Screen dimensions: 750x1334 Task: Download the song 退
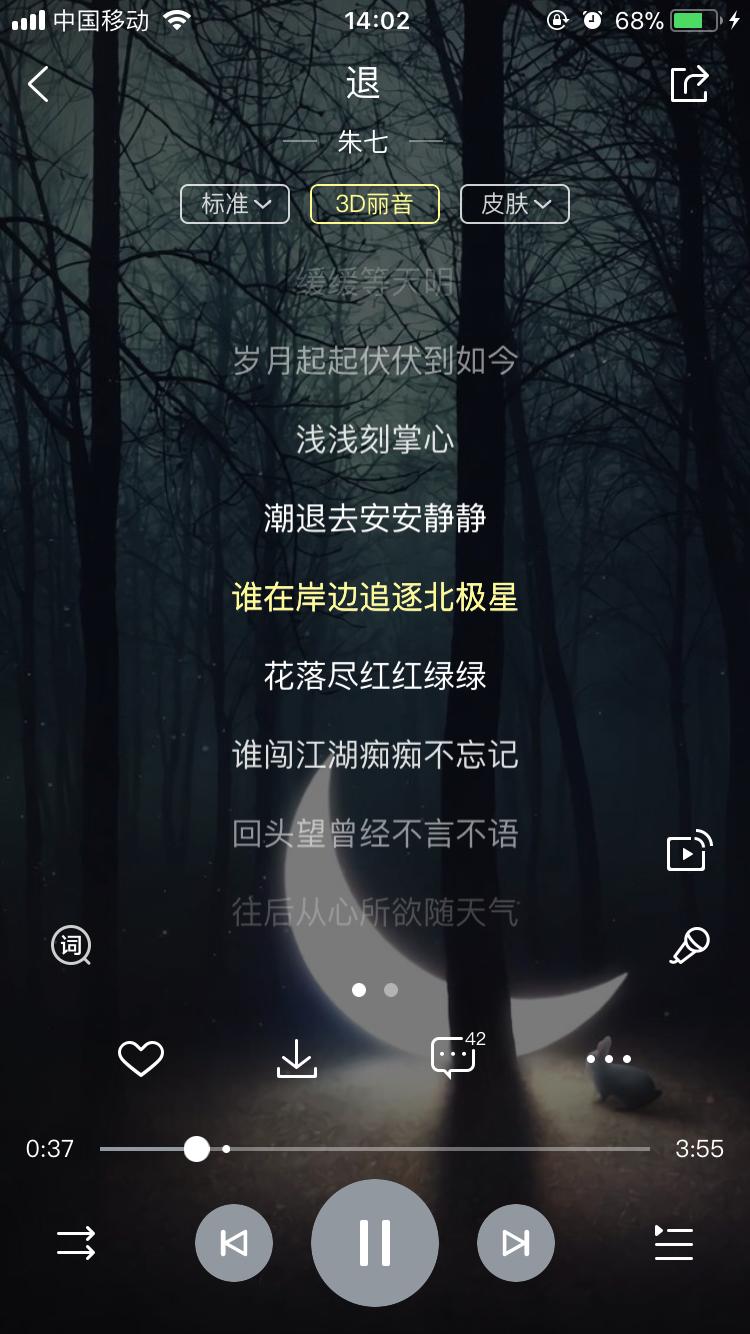[297, 1058]
